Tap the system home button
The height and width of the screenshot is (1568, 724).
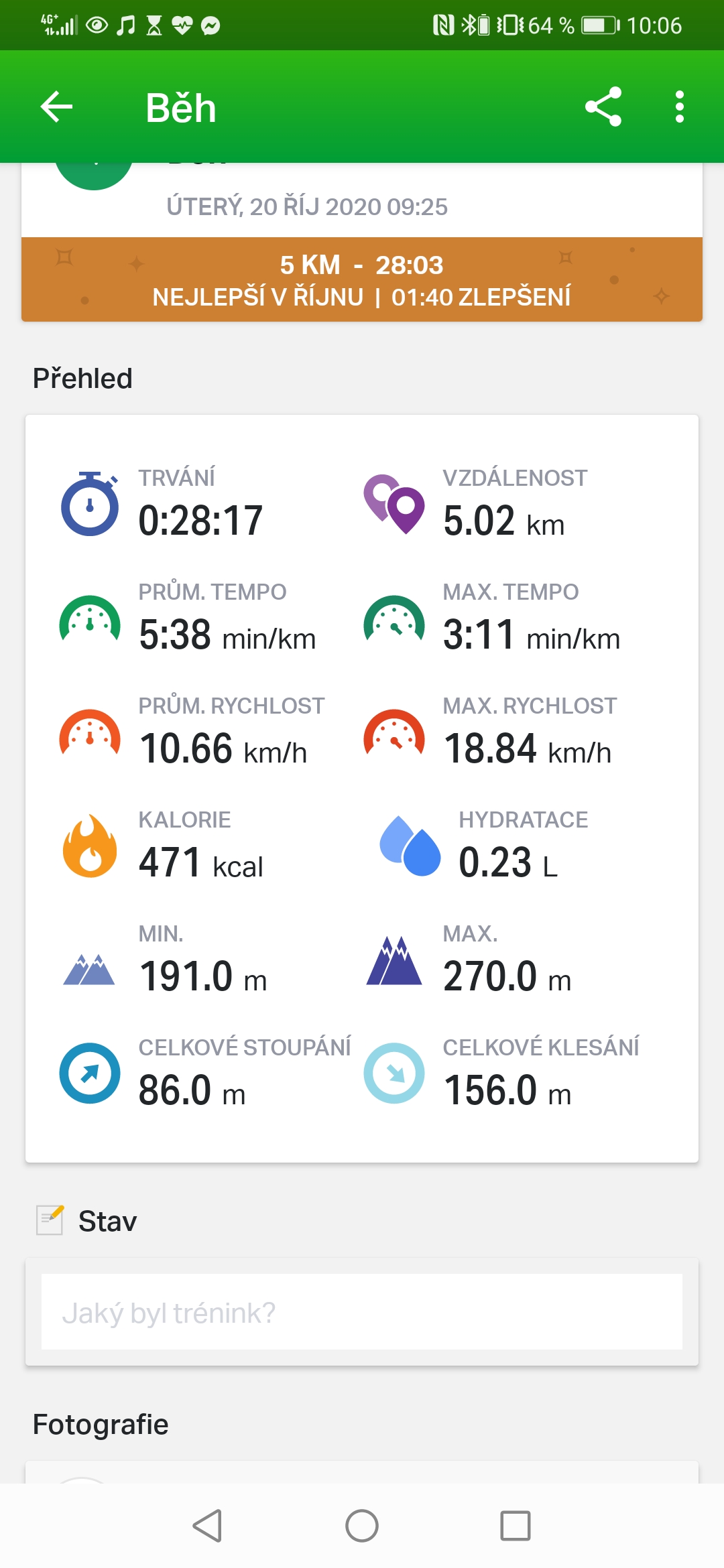(x=362, y=1526)
